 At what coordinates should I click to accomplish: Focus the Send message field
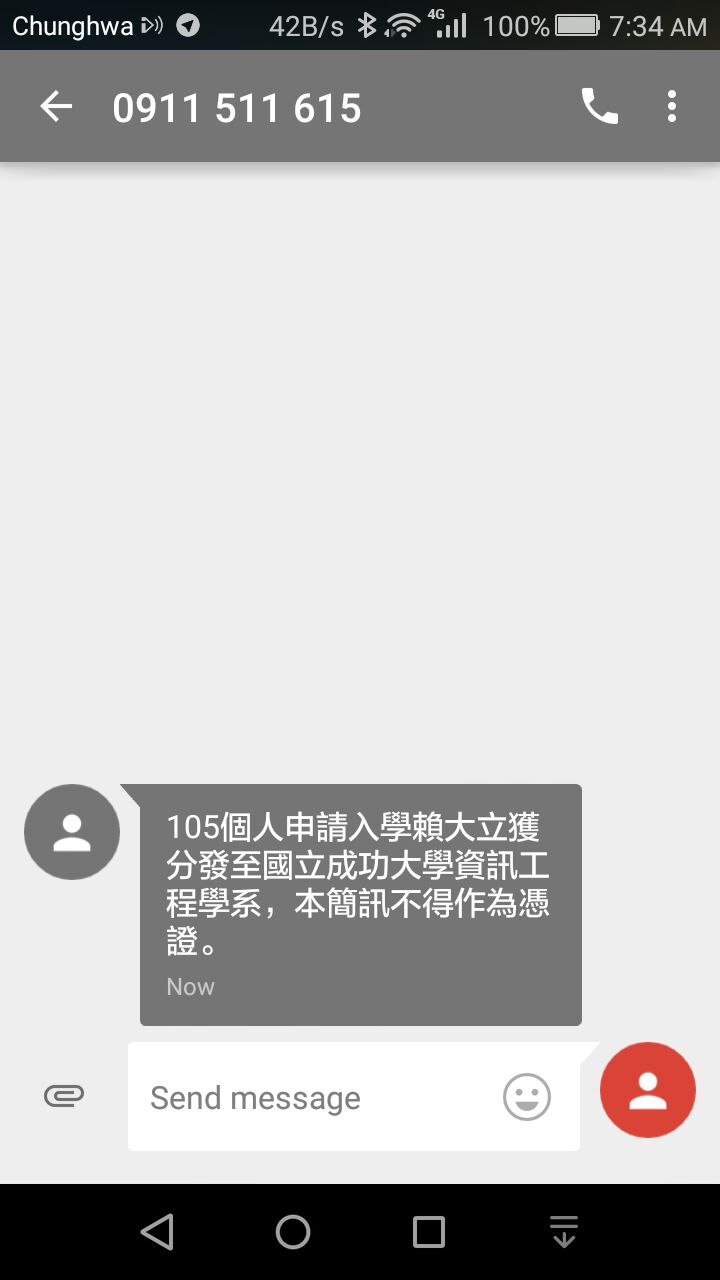point(310,1098)
